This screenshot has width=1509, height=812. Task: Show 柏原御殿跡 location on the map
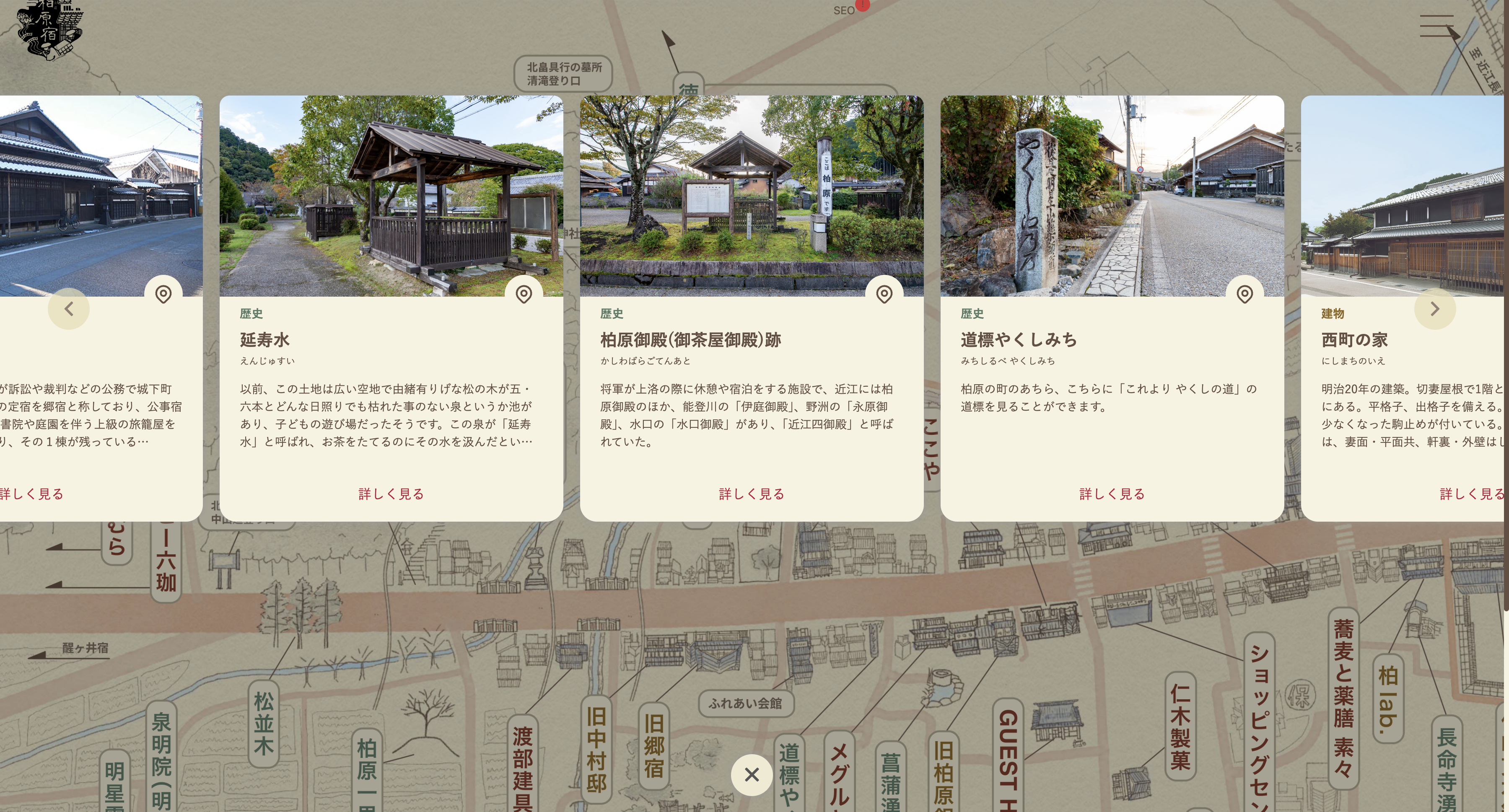click(884, 294)
